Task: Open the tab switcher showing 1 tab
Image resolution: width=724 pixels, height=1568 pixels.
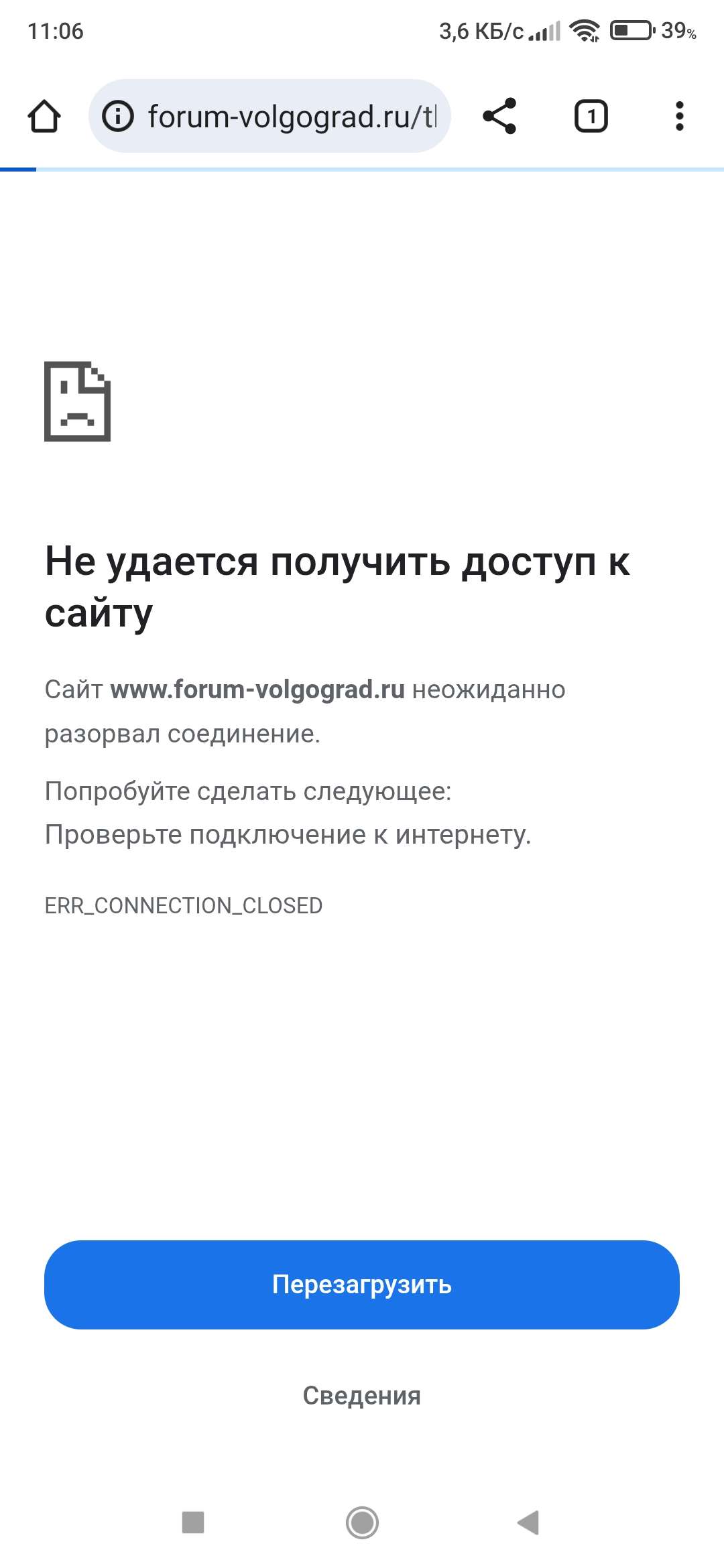Action: tap(591, 116)
